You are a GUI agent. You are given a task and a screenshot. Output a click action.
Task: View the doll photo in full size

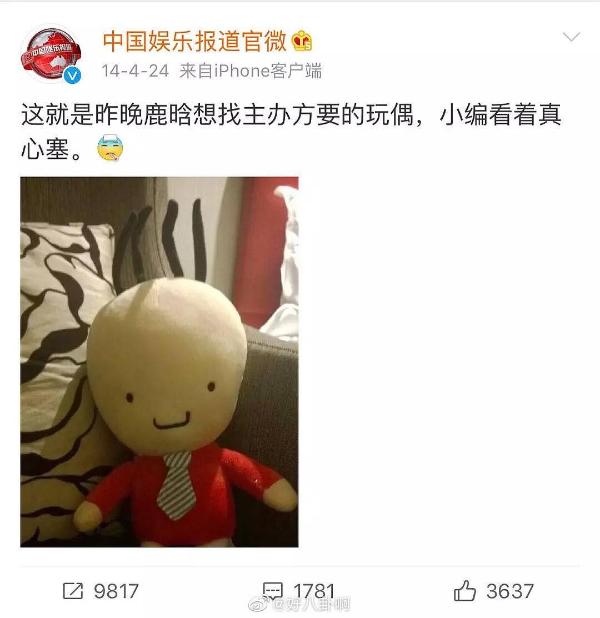[159, 362]
